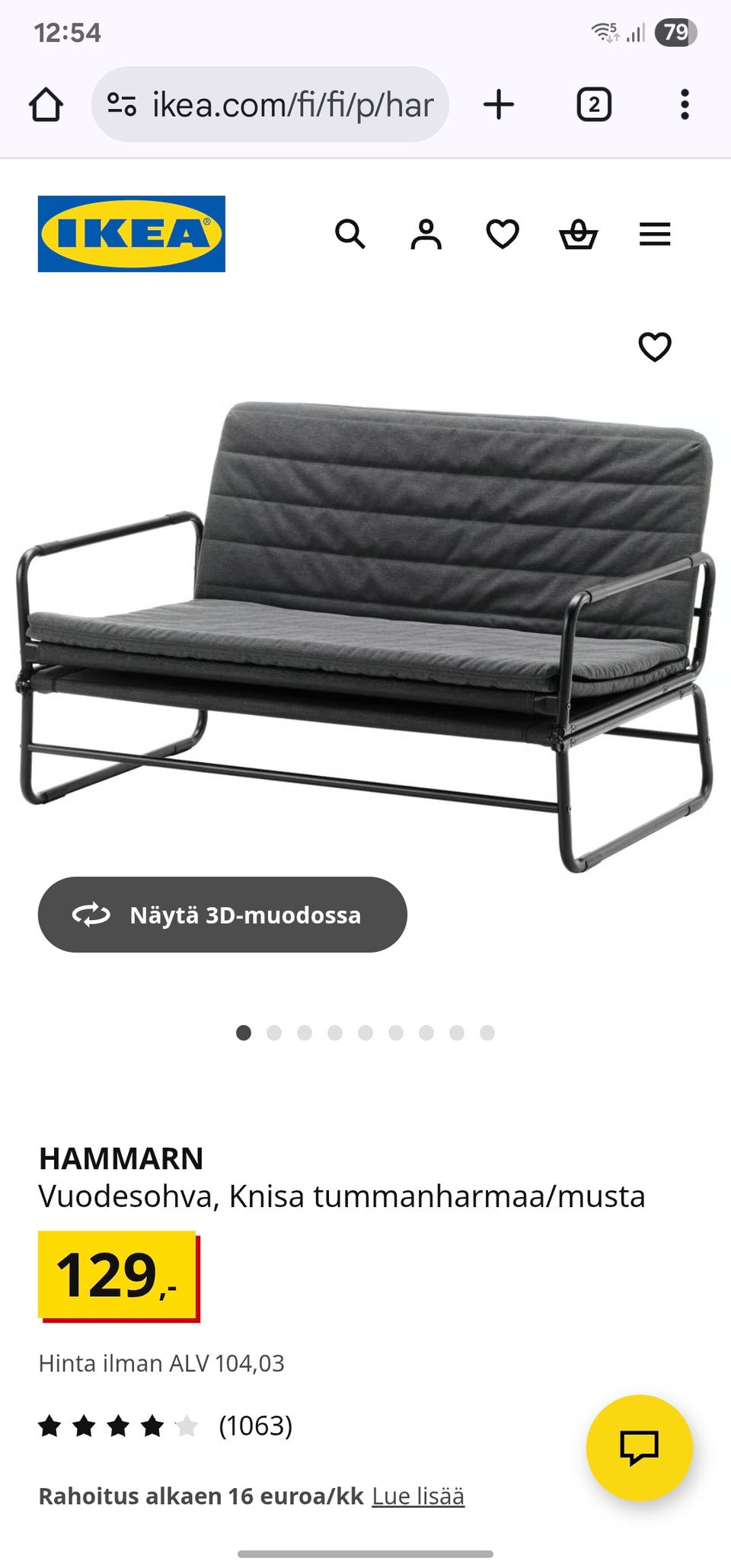Open the favourites list in the header
The height and width of the screenshot is (1568, 731).
click(503, 234)
